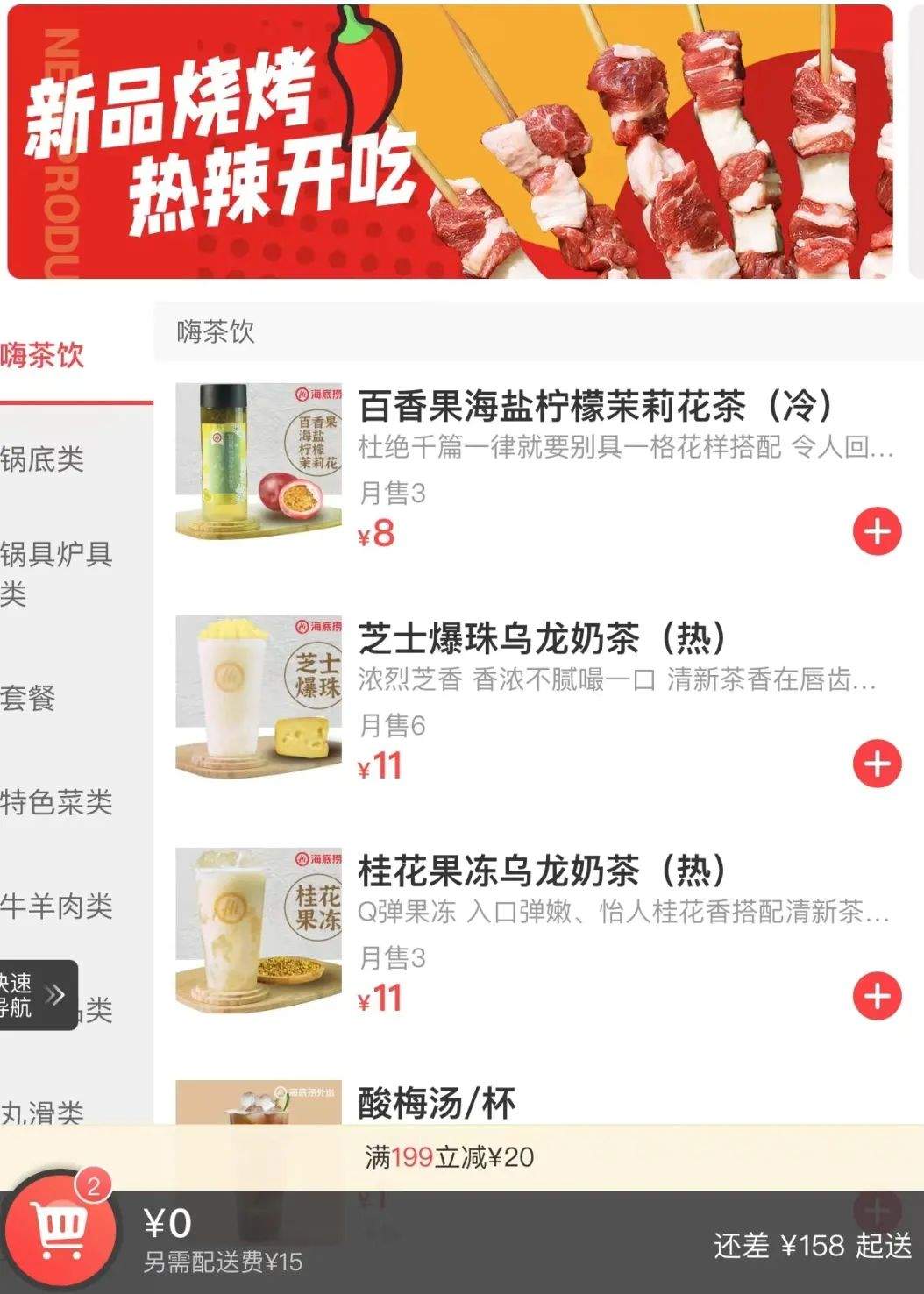The image size is (924, 1294).
Task: Add 桂花果冻乌龙奶茶 to the cart
Action: point(877,996)
